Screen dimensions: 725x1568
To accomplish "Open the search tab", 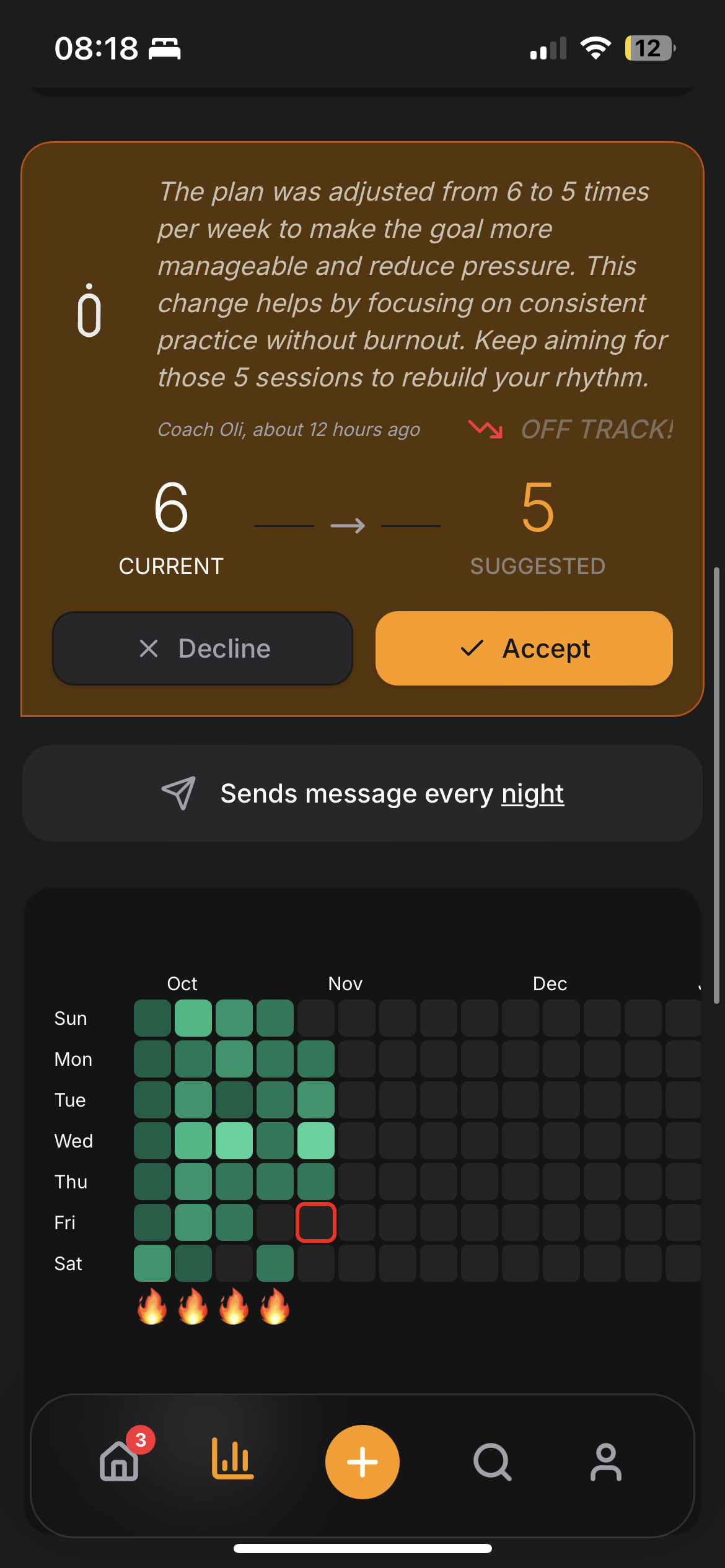I will click(492, 1461).
